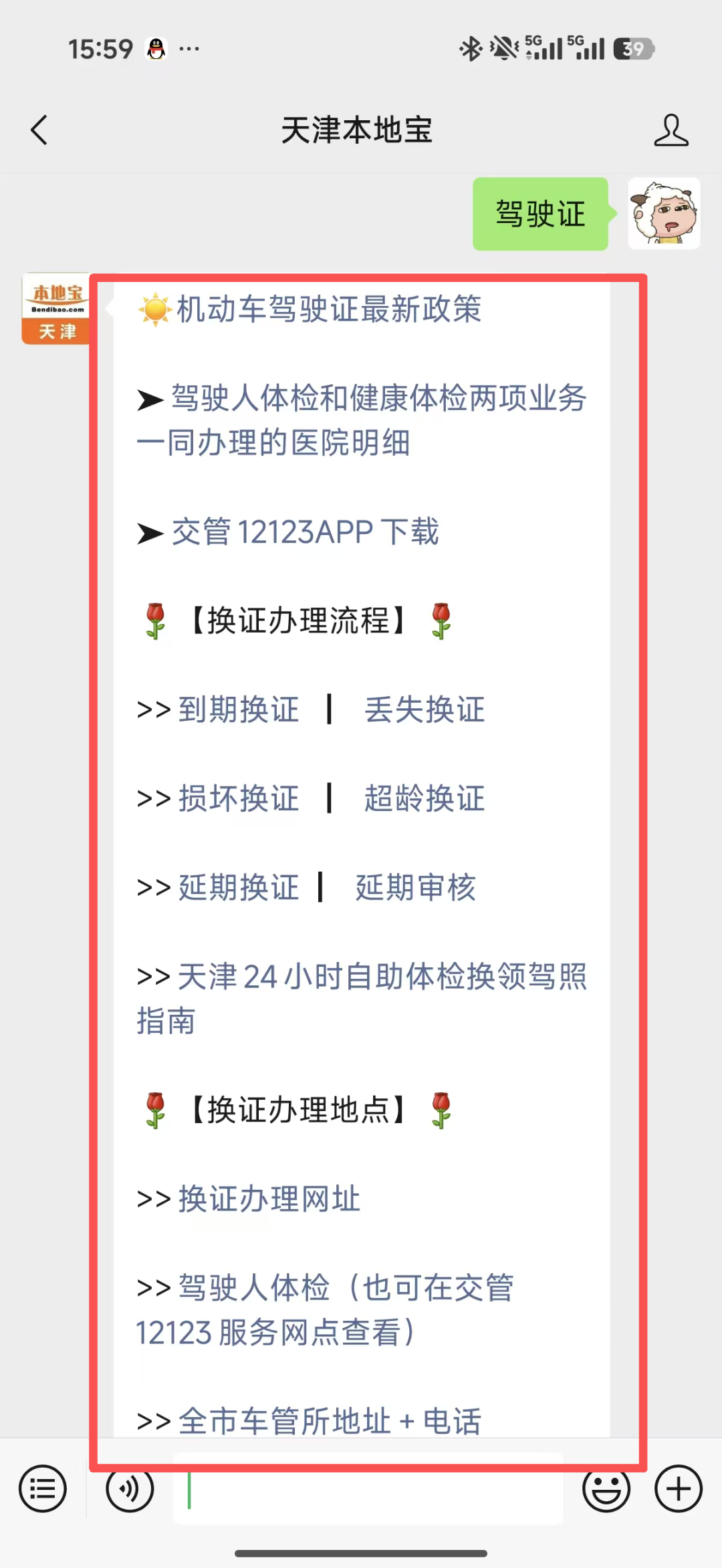The height and width of the screenshot is (1568, 722).
Task: Open the 天津本地宝 account profile icon
Action: [x=671, y=130]
